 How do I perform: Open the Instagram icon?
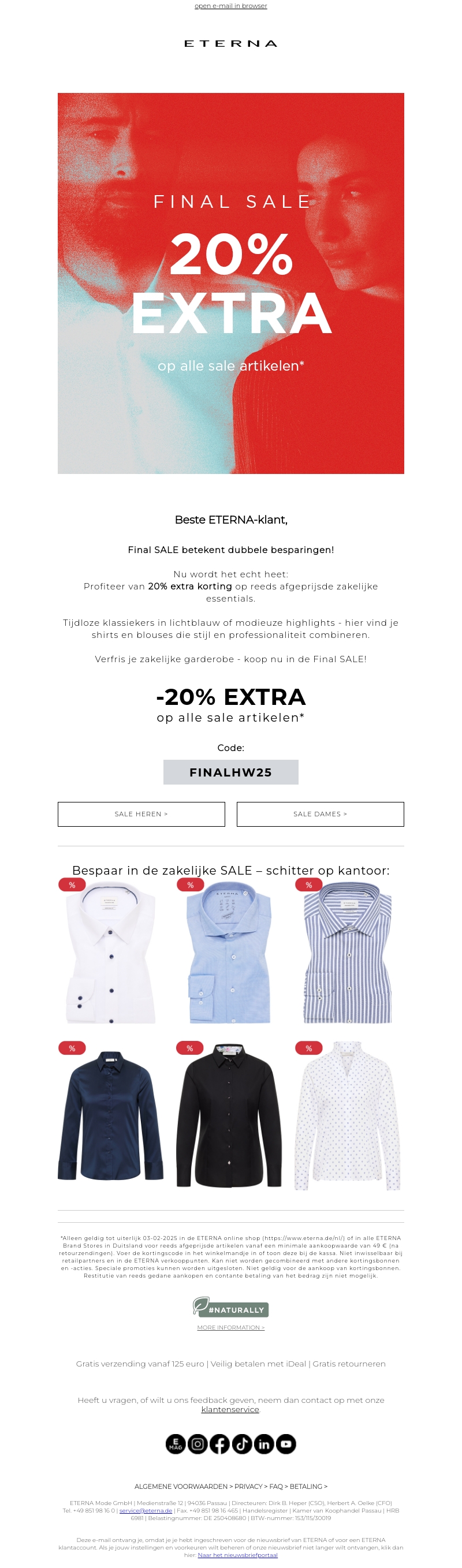click(x=198, y=1444)
